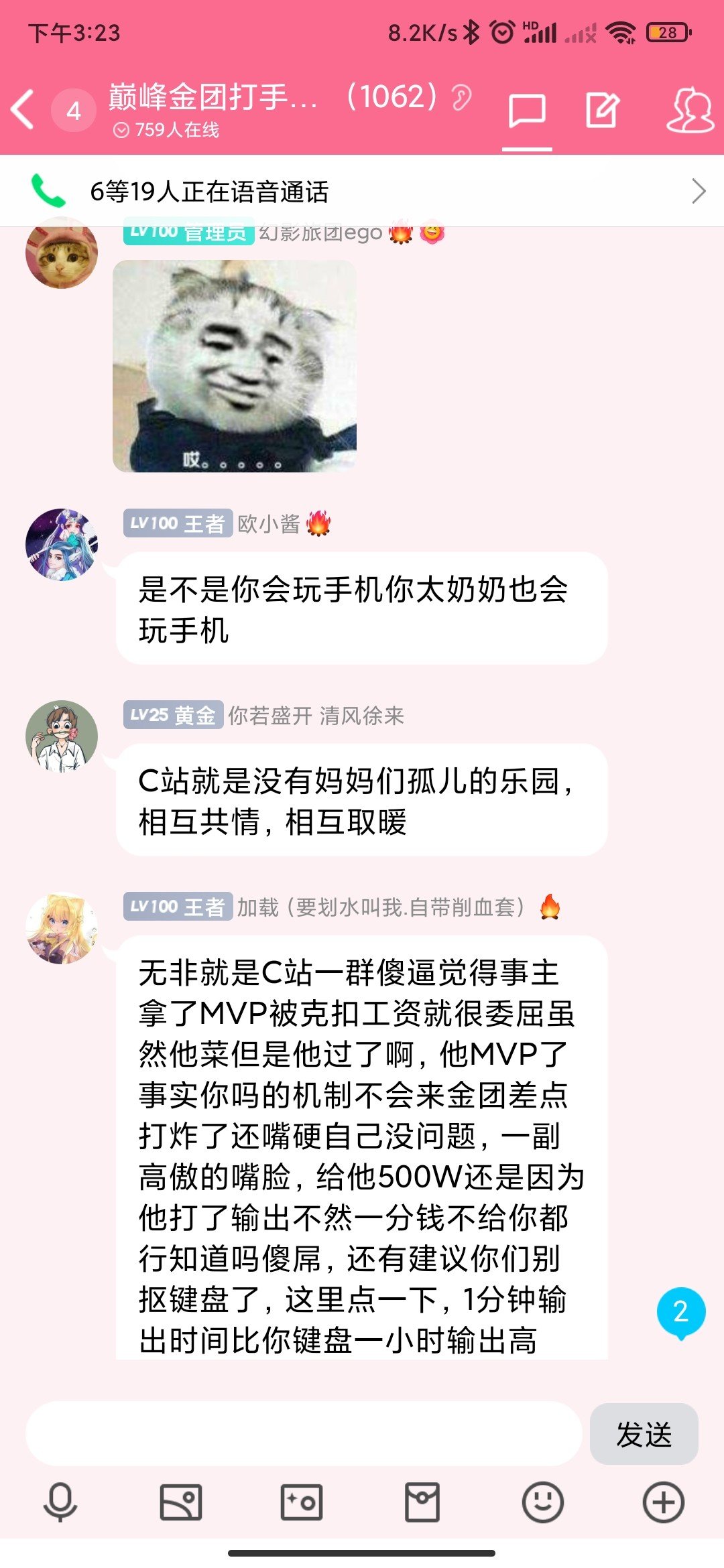The height and width of the screenshot is (1568, 724).
Task: Open more options plus icon
Action: coord(664,1502)
